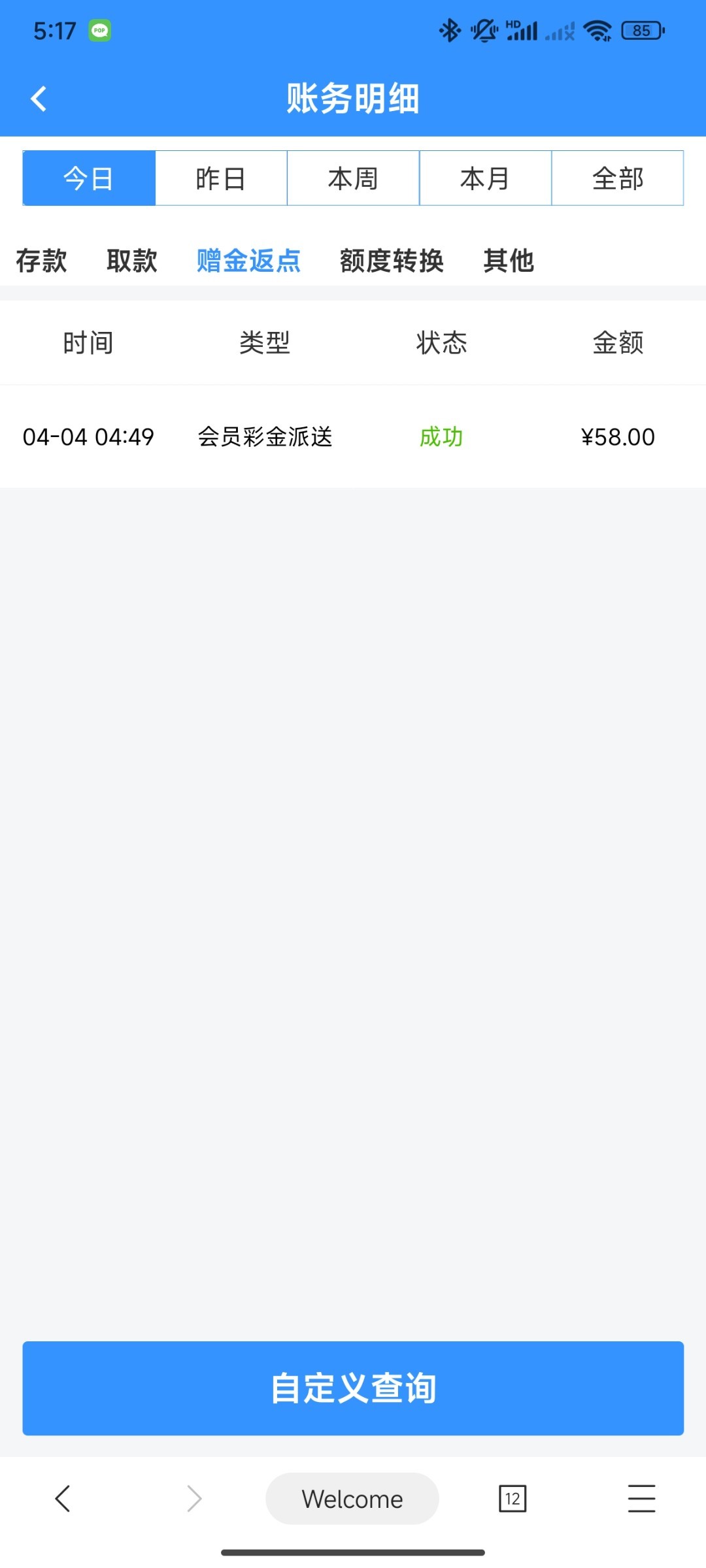Select the 赠金返点 tab

248,261
